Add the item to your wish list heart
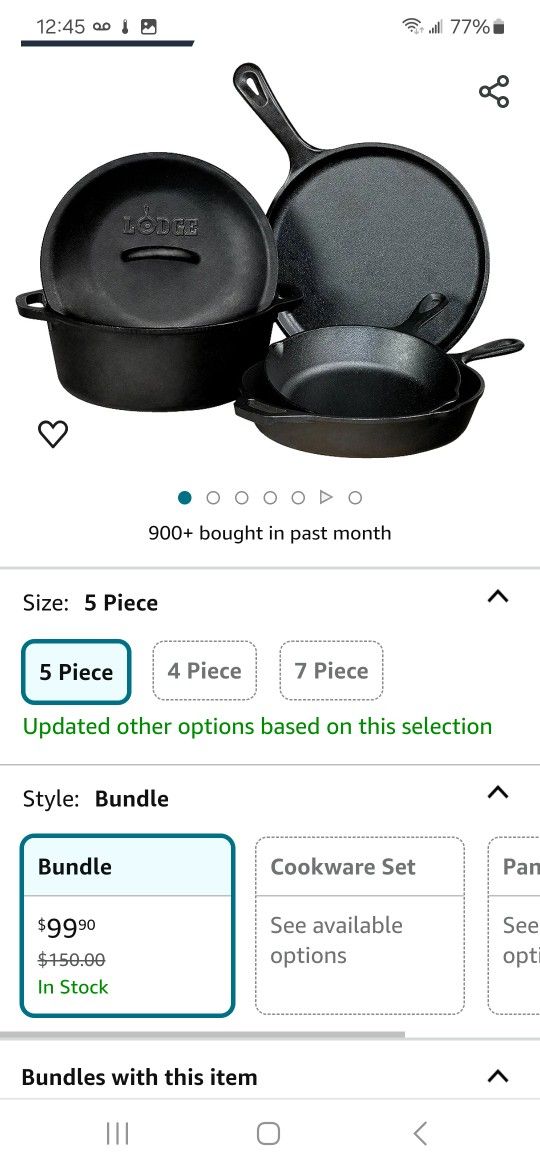The width and height of the screenshot is (540, 1170). point(53,433)
